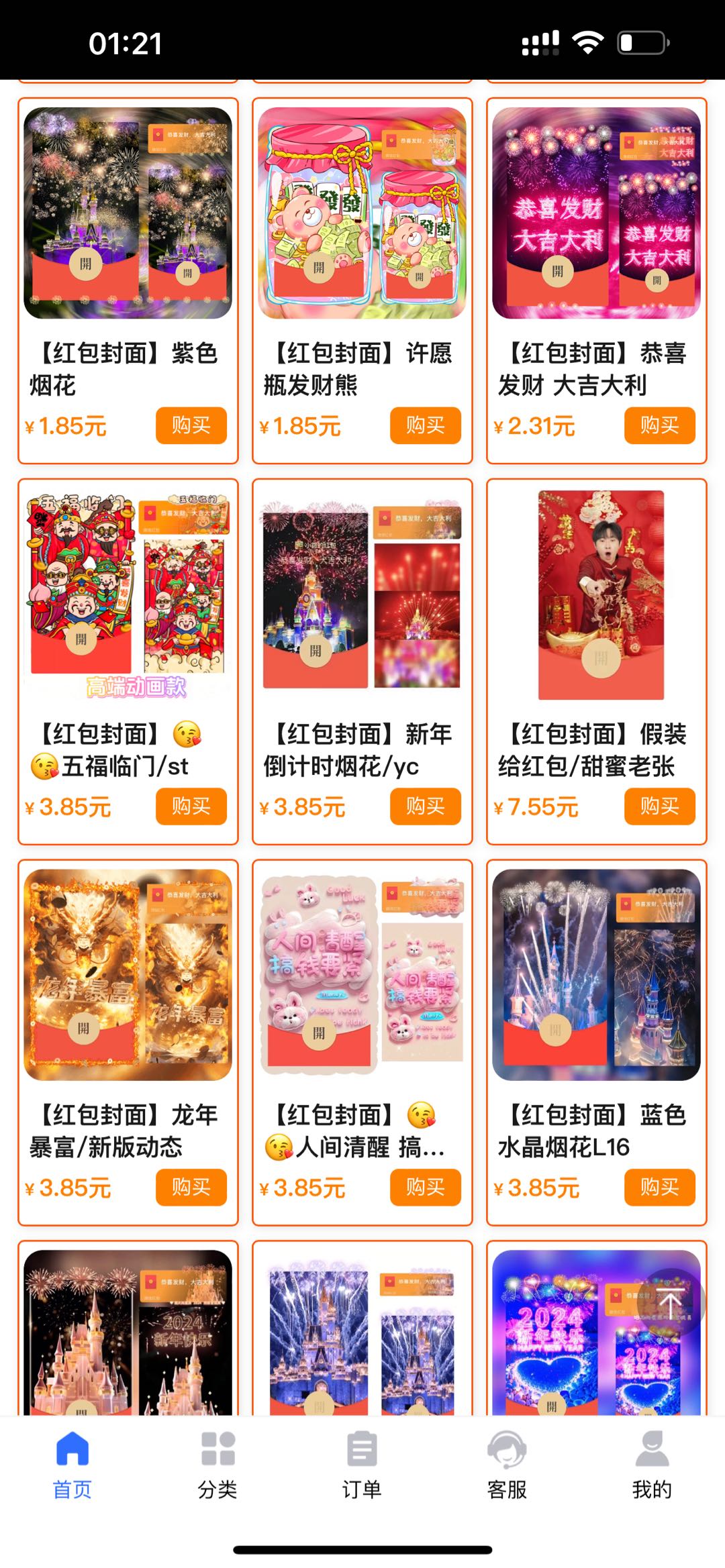Purchase the 蓝色水晶烟花L16 cover
Screen dimensions: 725x1568
point(659,1187)
